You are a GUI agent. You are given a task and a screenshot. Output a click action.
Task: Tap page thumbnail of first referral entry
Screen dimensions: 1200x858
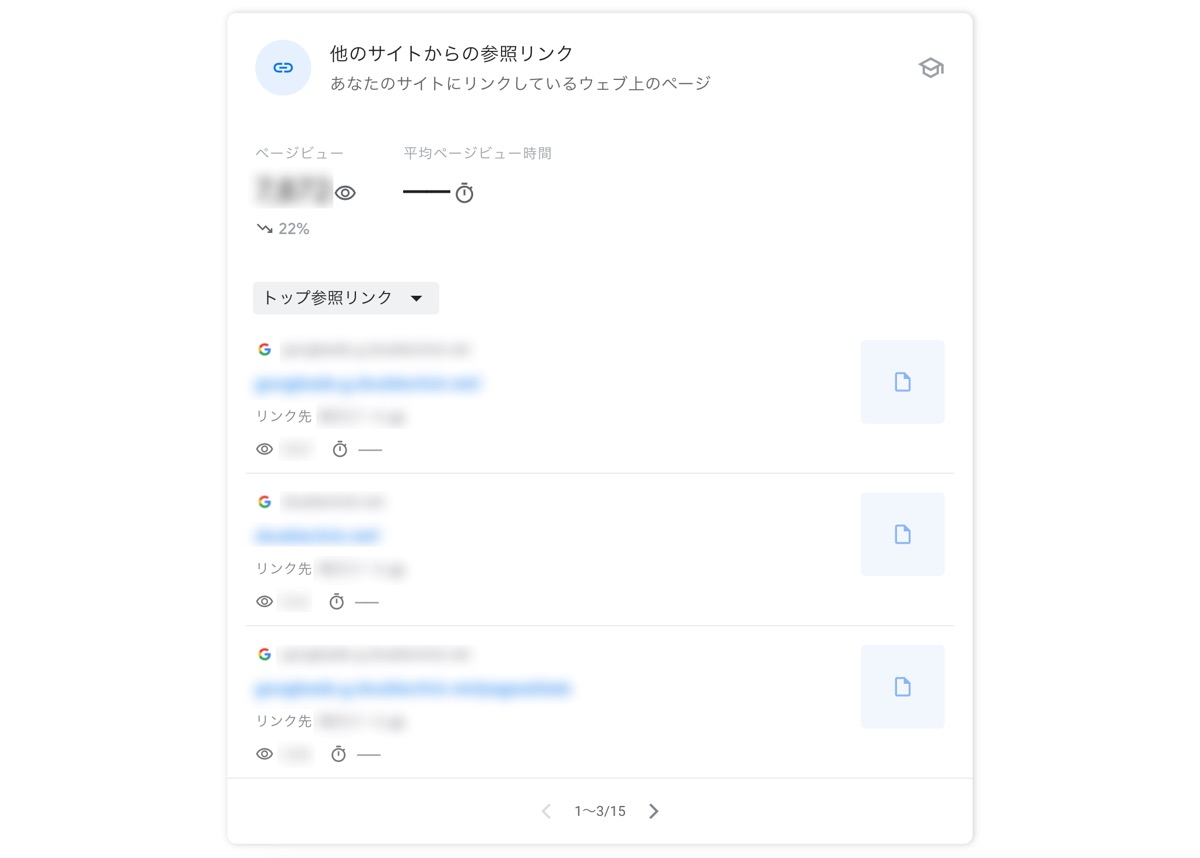(902, 382)
